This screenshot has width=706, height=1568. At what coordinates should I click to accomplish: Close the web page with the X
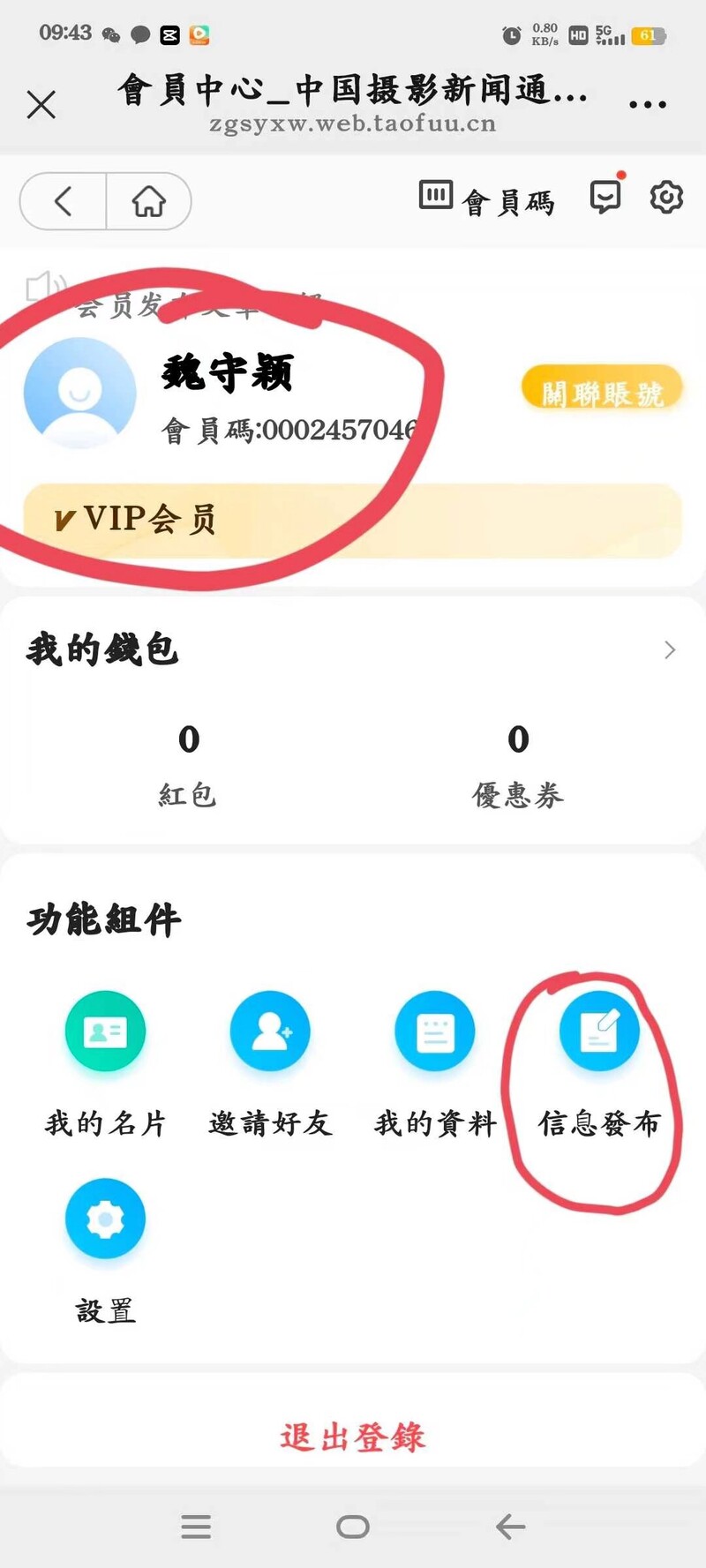tap(41, 104)
